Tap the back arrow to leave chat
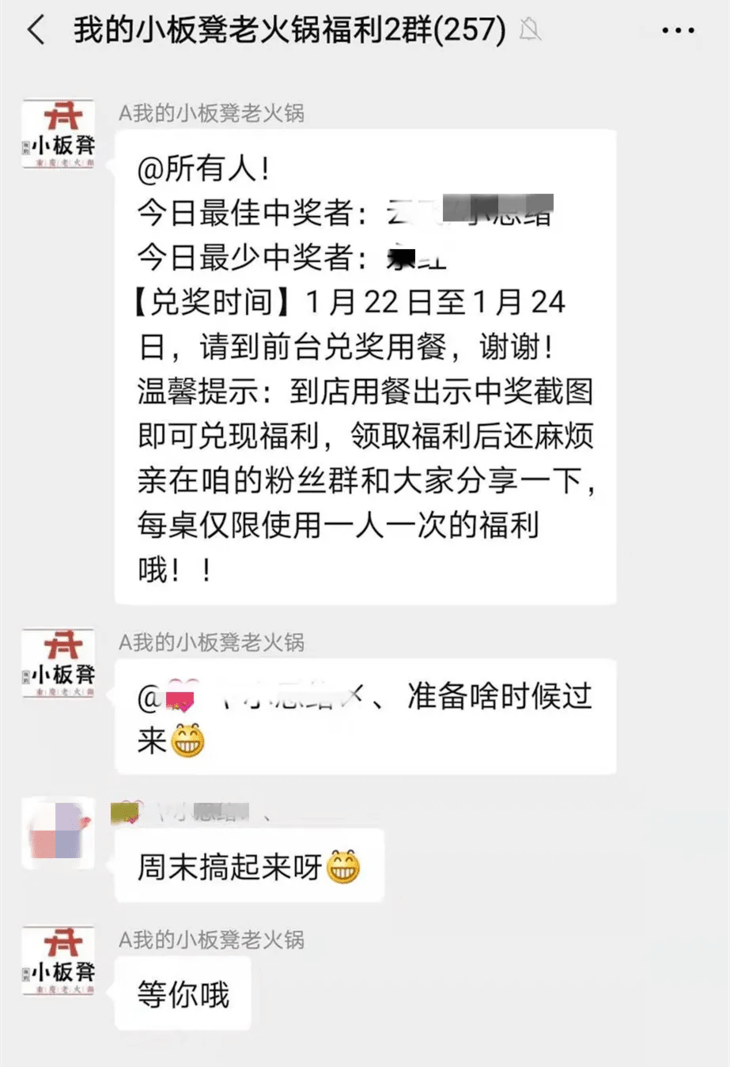730x1067 pixels. (x=34, y=31)
